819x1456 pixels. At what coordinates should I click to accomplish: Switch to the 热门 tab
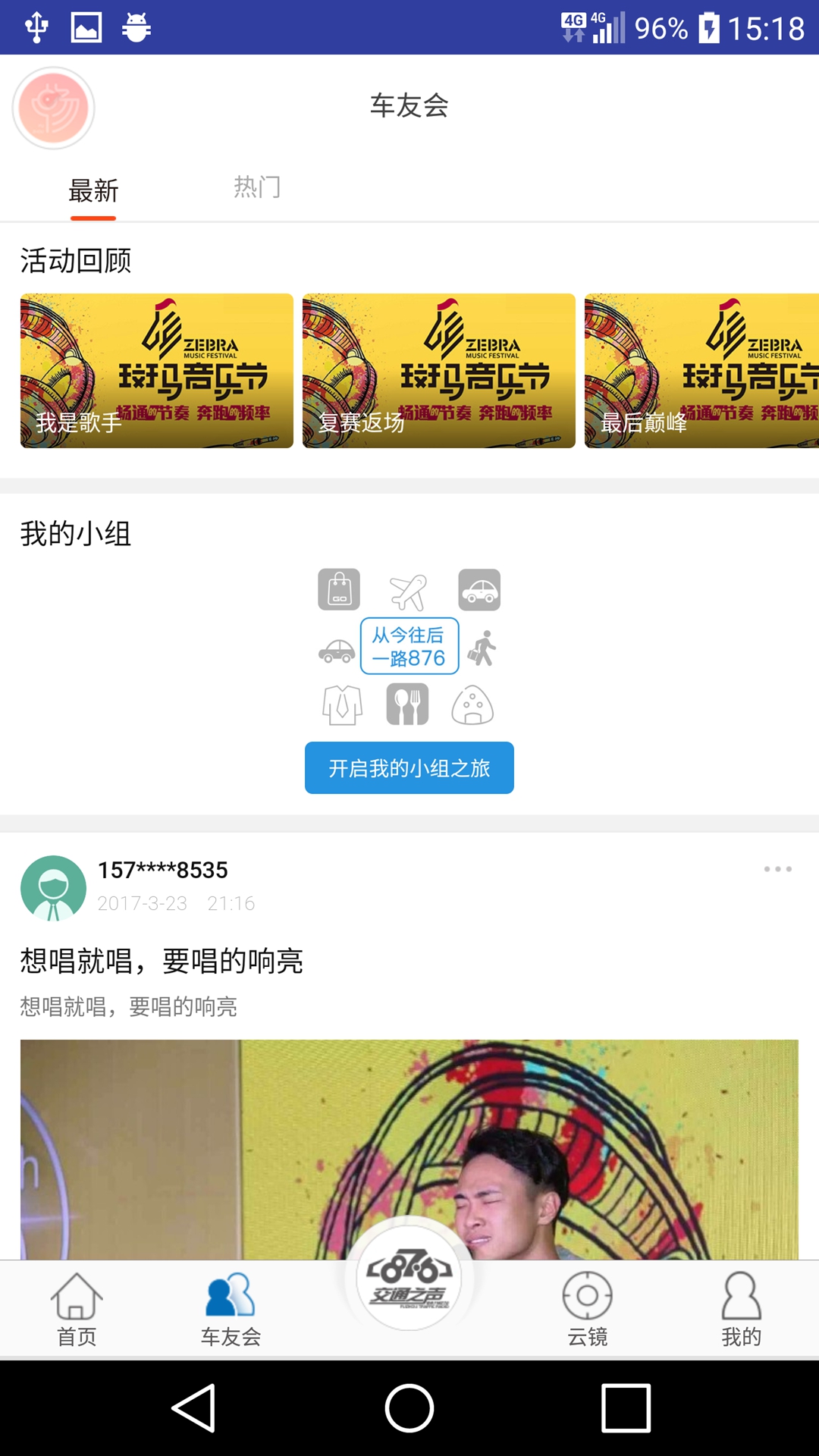257,187
